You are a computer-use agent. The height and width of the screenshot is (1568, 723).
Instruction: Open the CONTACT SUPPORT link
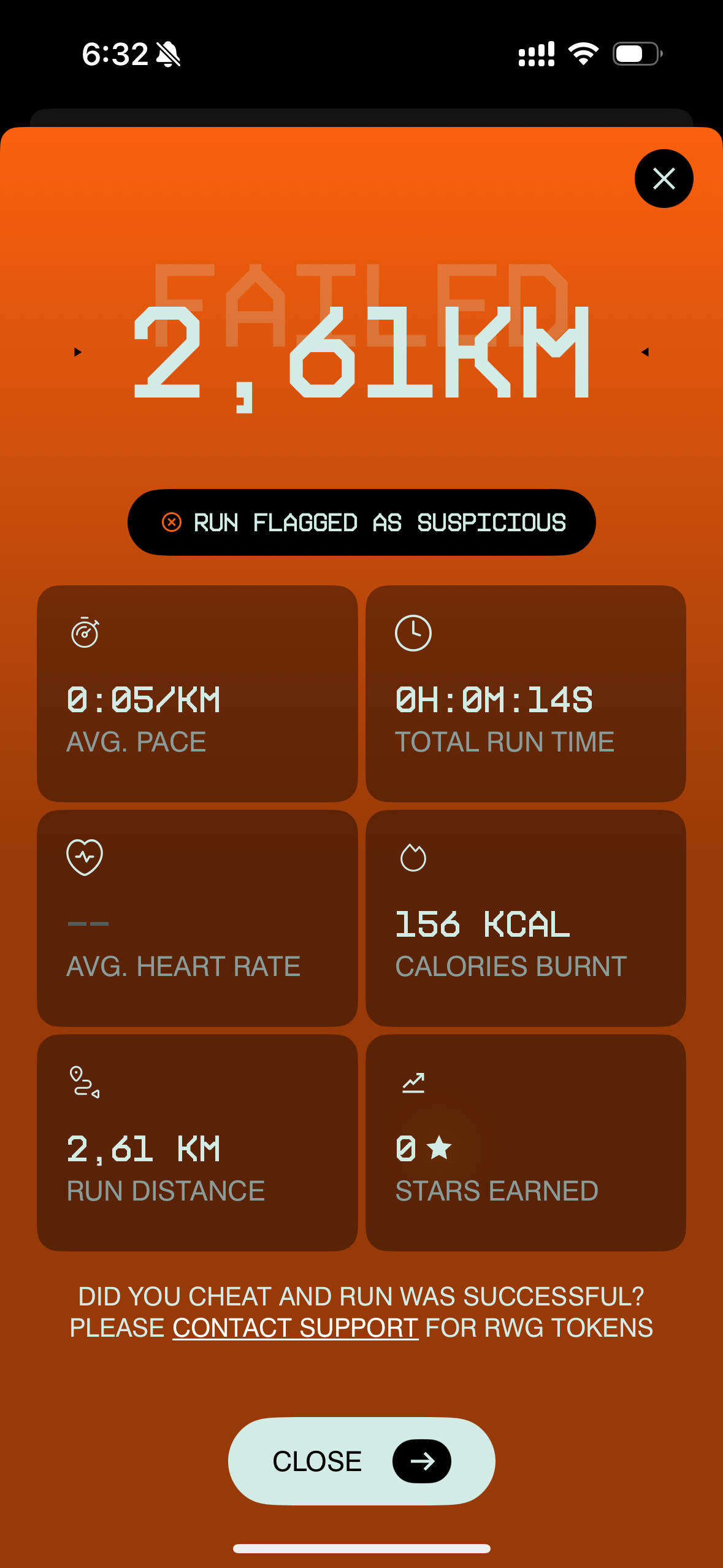[296, 1328]
